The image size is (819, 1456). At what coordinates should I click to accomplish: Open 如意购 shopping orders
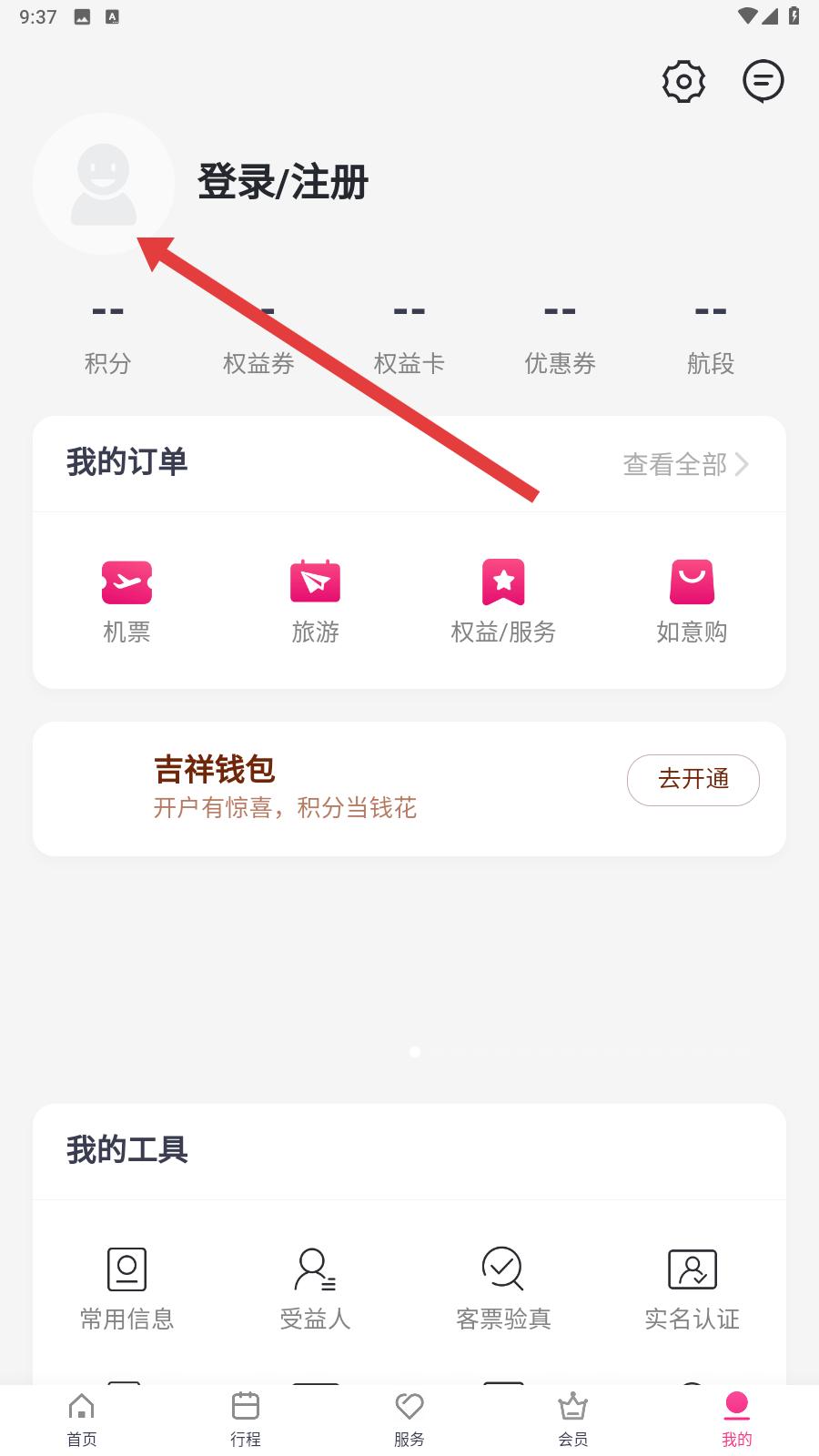point(692,601)
